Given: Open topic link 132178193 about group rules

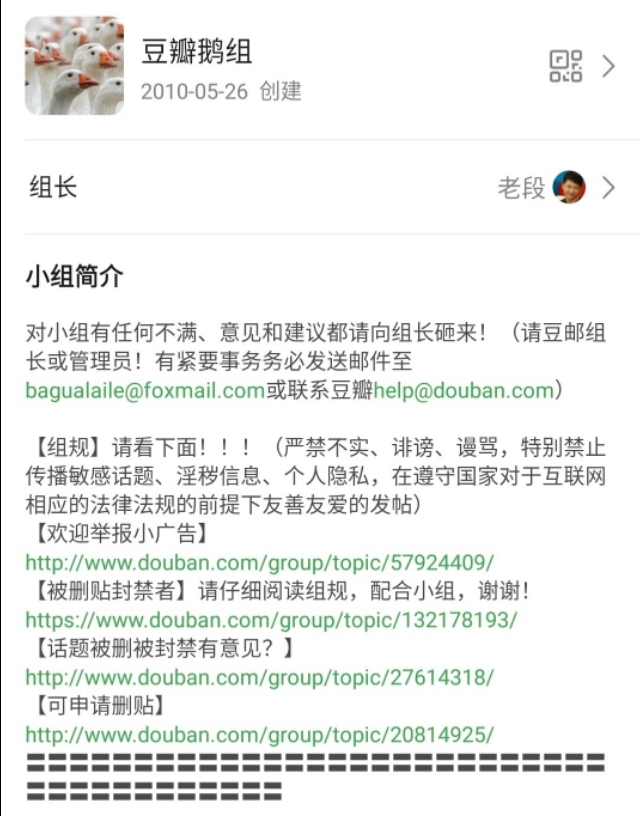Looking at the screenshot, I should click(x=271, y=619).
